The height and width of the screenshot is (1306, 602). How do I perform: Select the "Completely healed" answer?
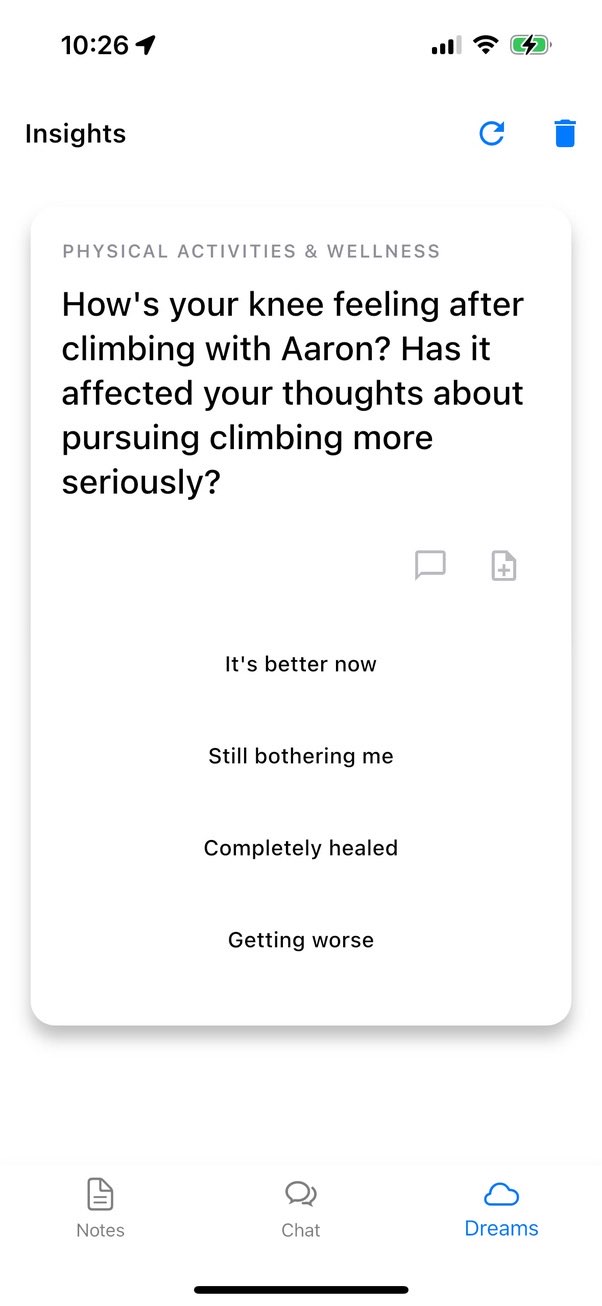[300, 848]
